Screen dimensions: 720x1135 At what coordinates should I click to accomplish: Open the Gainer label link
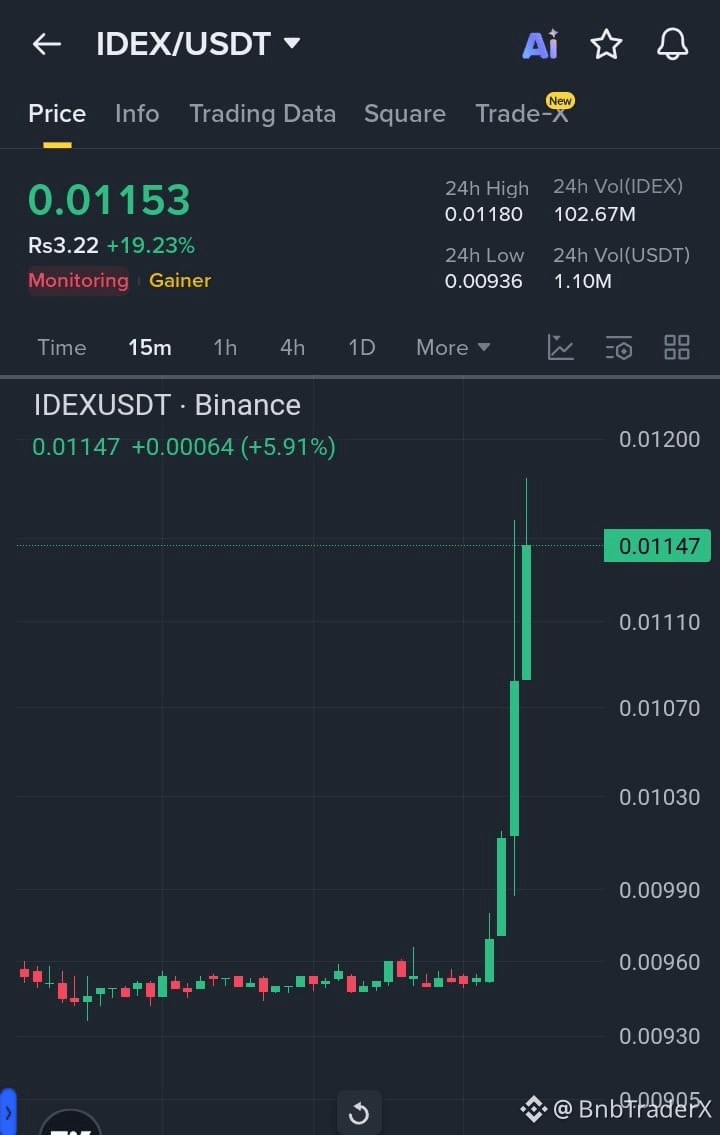click(x=179, y=281)
